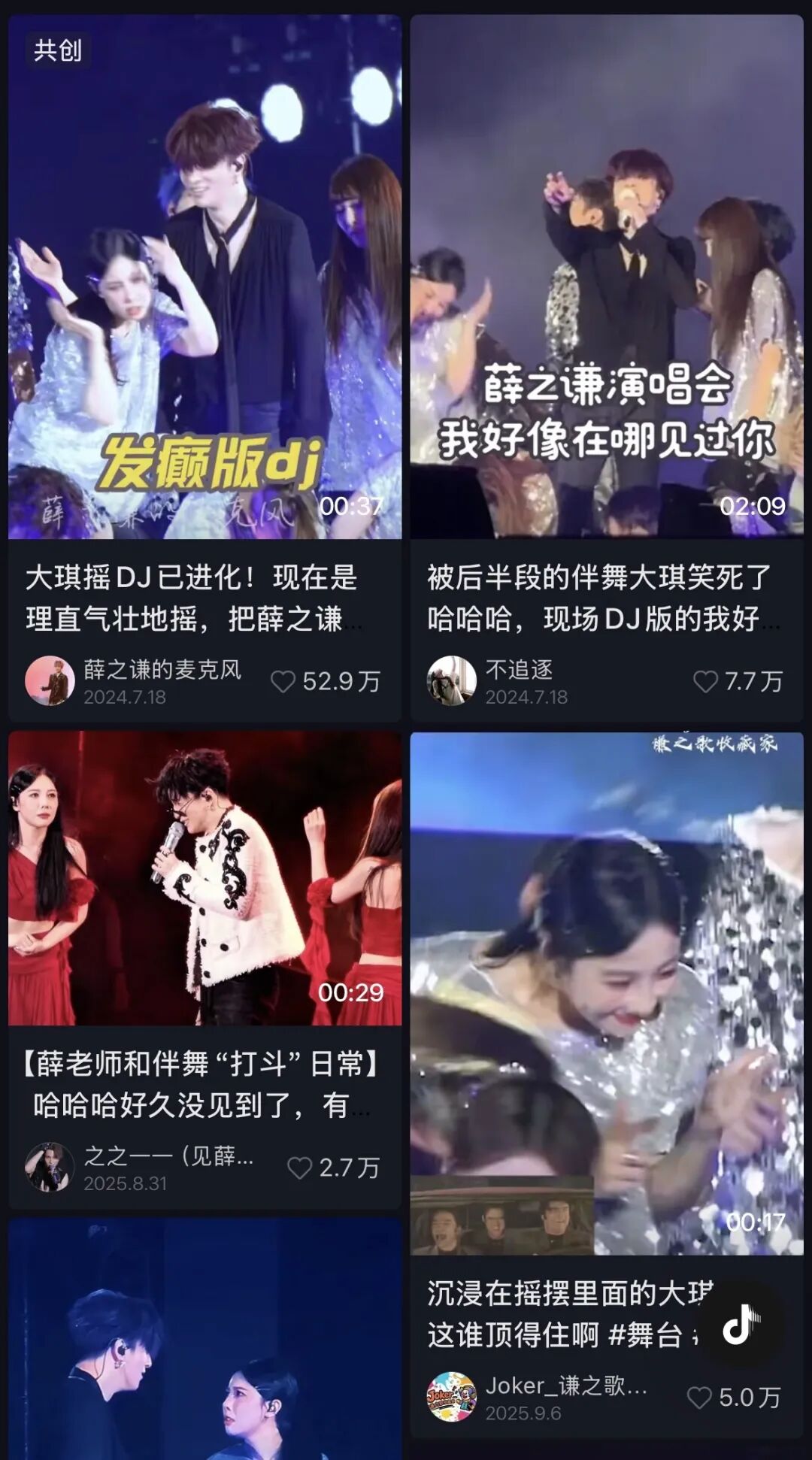Like the video posted by 不追逐
This screenshot has height=1460, width=812.
[705, 682]
